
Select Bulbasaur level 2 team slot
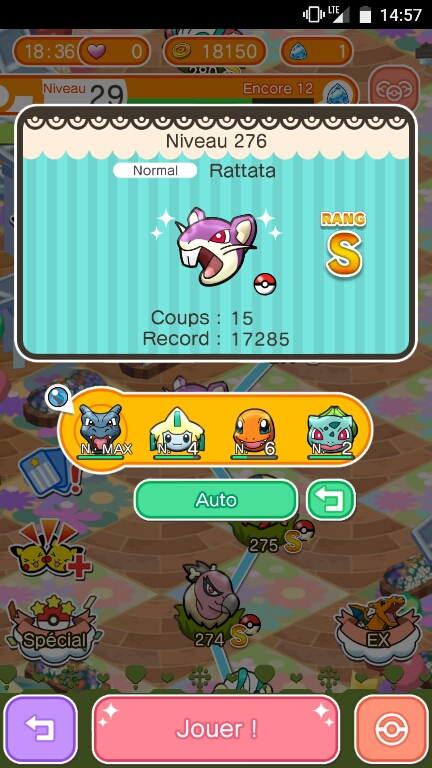point(331,433)
